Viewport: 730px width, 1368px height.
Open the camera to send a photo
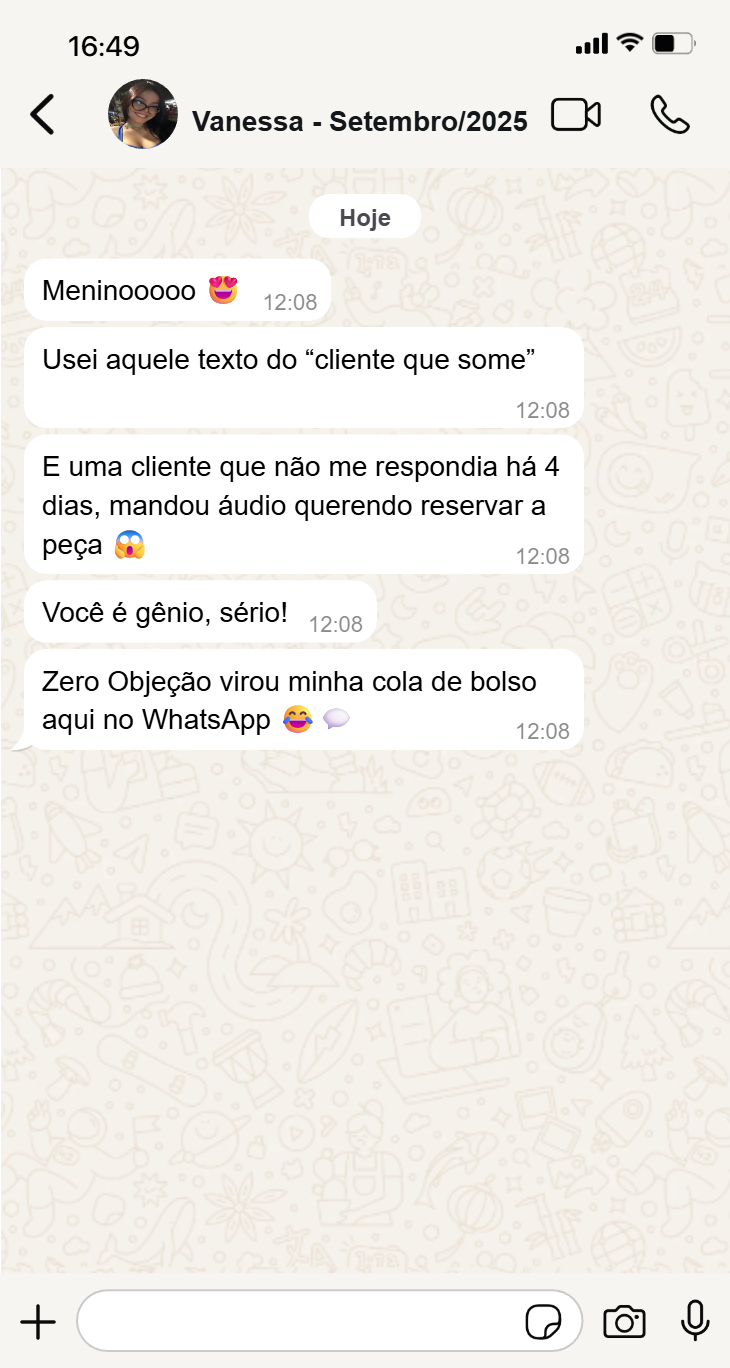[x=624, y=1322]
